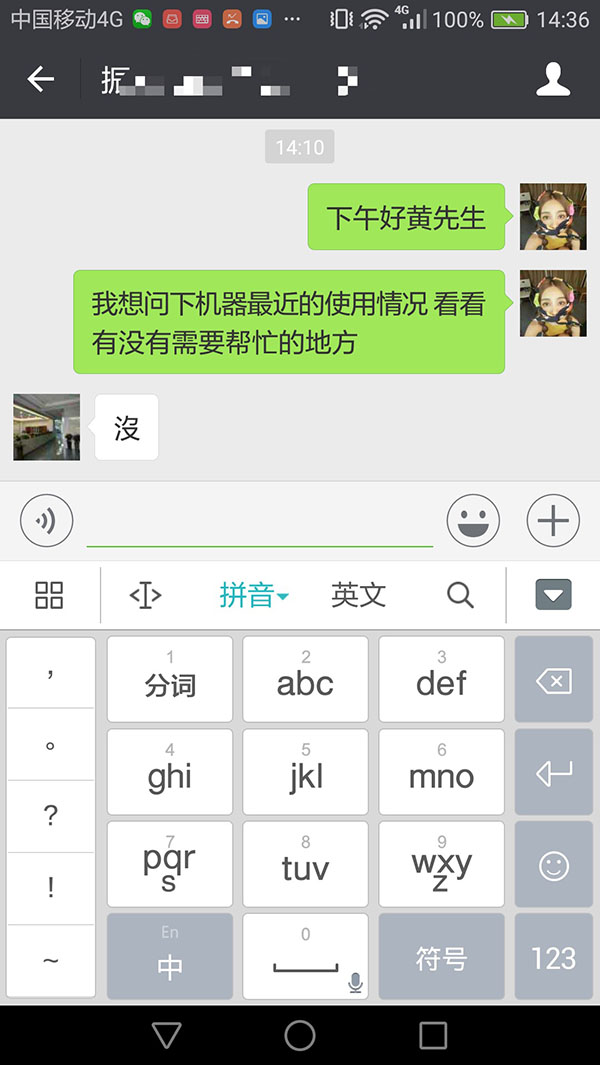Tap the Android home button

point(299,1035)
